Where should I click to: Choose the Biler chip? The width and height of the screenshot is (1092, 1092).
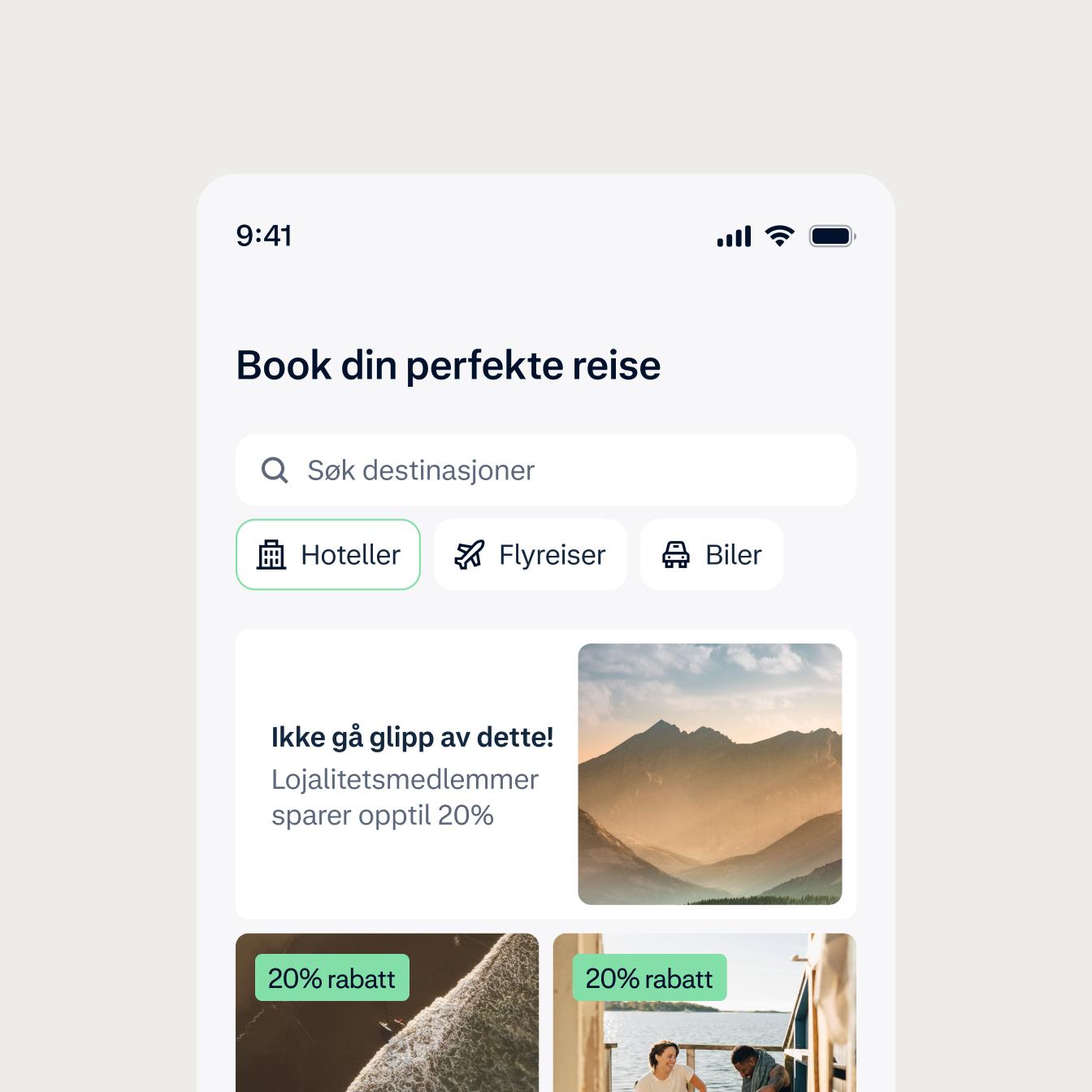712,554
